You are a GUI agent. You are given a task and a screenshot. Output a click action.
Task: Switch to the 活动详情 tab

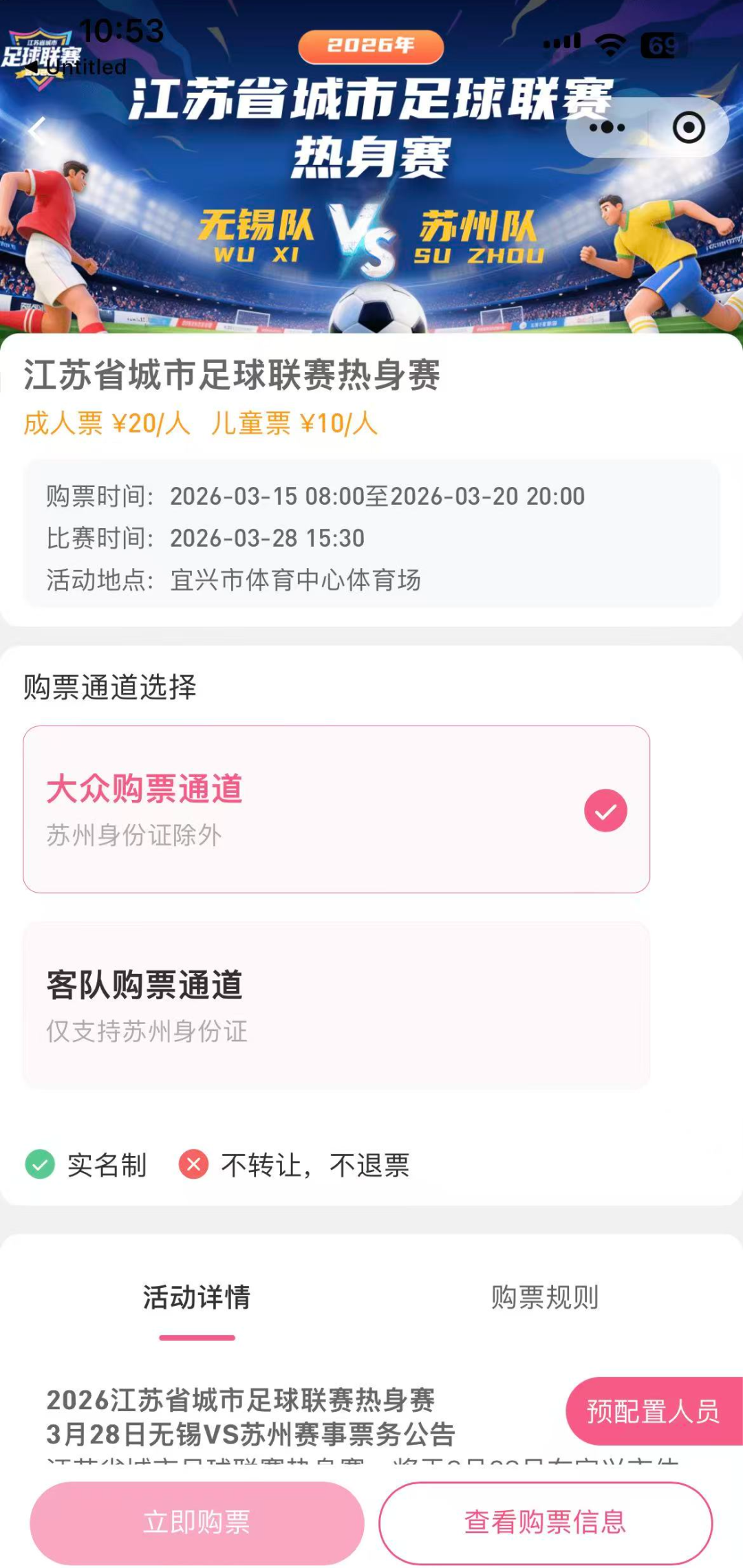click(197, 1298)
